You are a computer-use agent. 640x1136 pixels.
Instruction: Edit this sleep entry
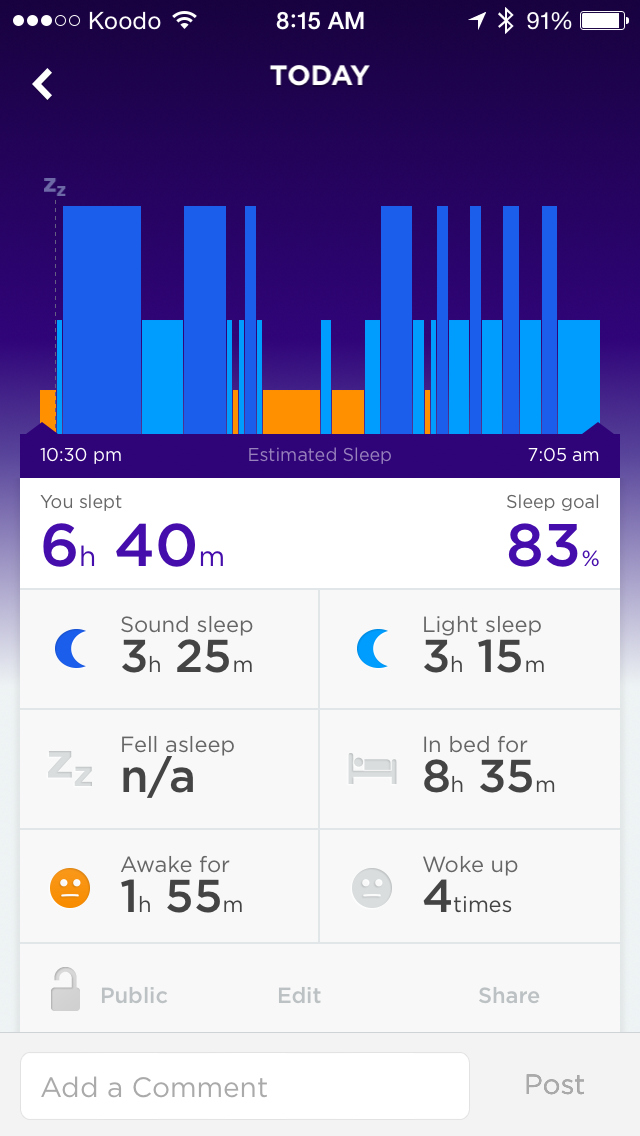[x=299, y=995]
